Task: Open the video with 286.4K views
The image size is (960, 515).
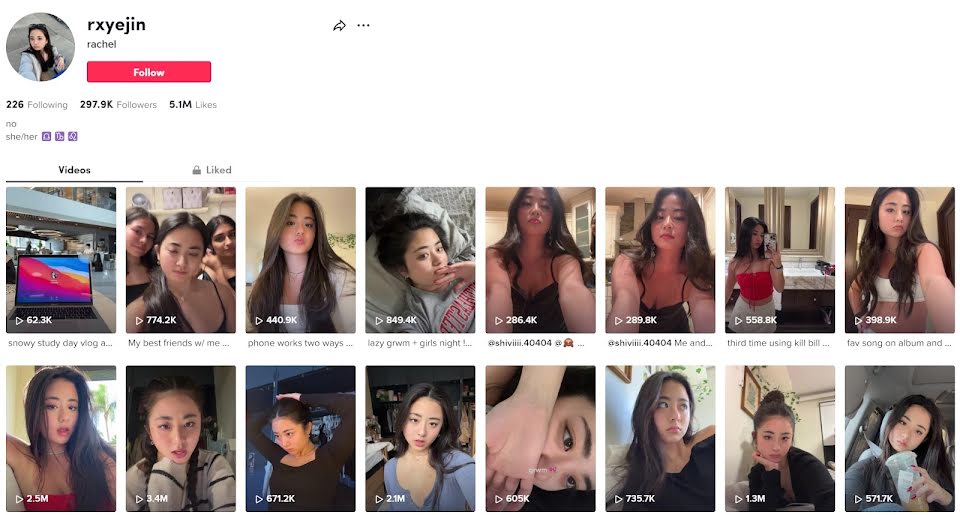Action: coord(540,260)
